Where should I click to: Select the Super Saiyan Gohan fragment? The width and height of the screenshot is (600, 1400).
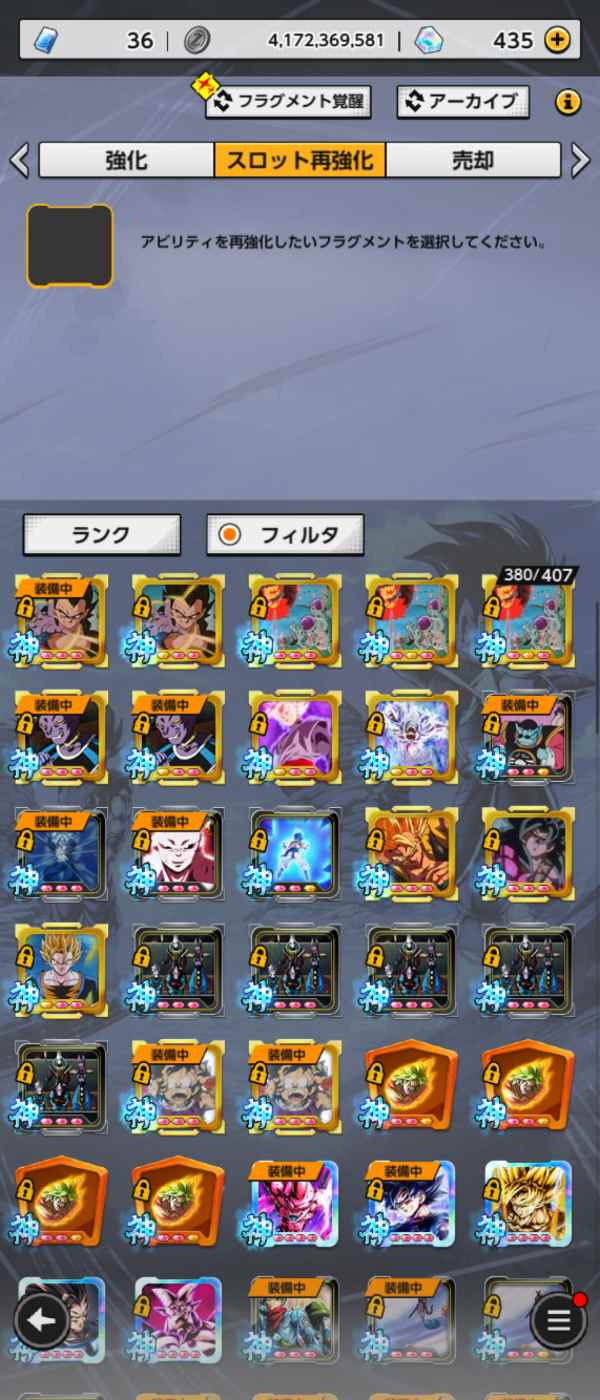click(x=62, y=970)
